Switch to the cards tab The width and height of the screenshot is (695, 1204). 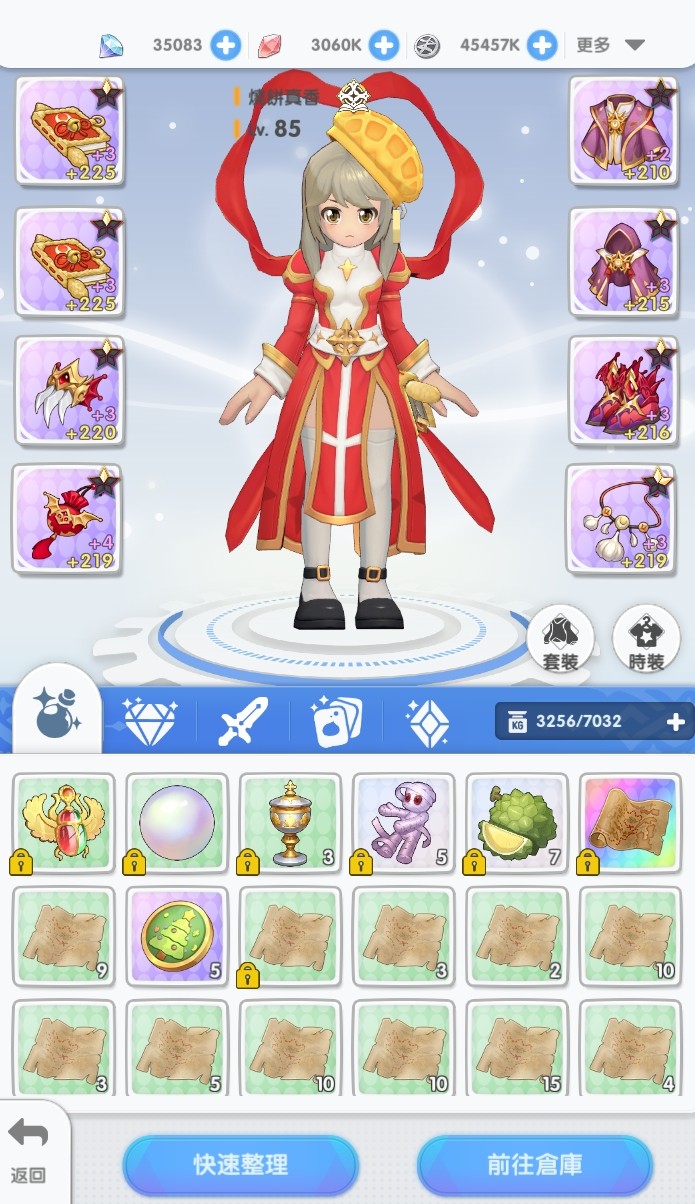pyautogui.click(x=336, y=720)
